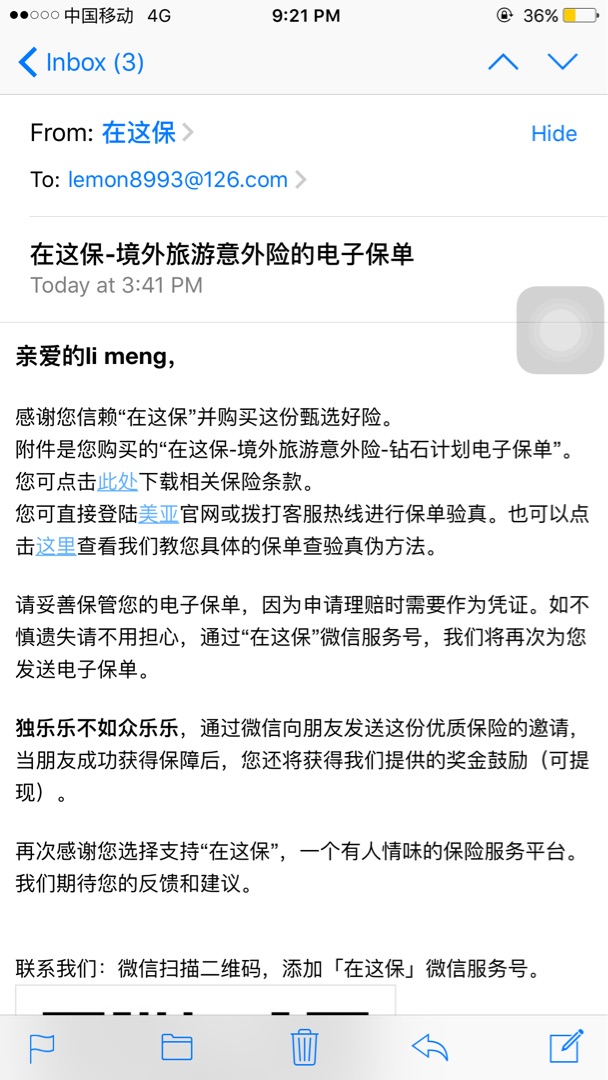The height and width of the screenshot is (1080, 608).
Task: Open the 此处 link to download terms
Action: click(x=117, y=482)
